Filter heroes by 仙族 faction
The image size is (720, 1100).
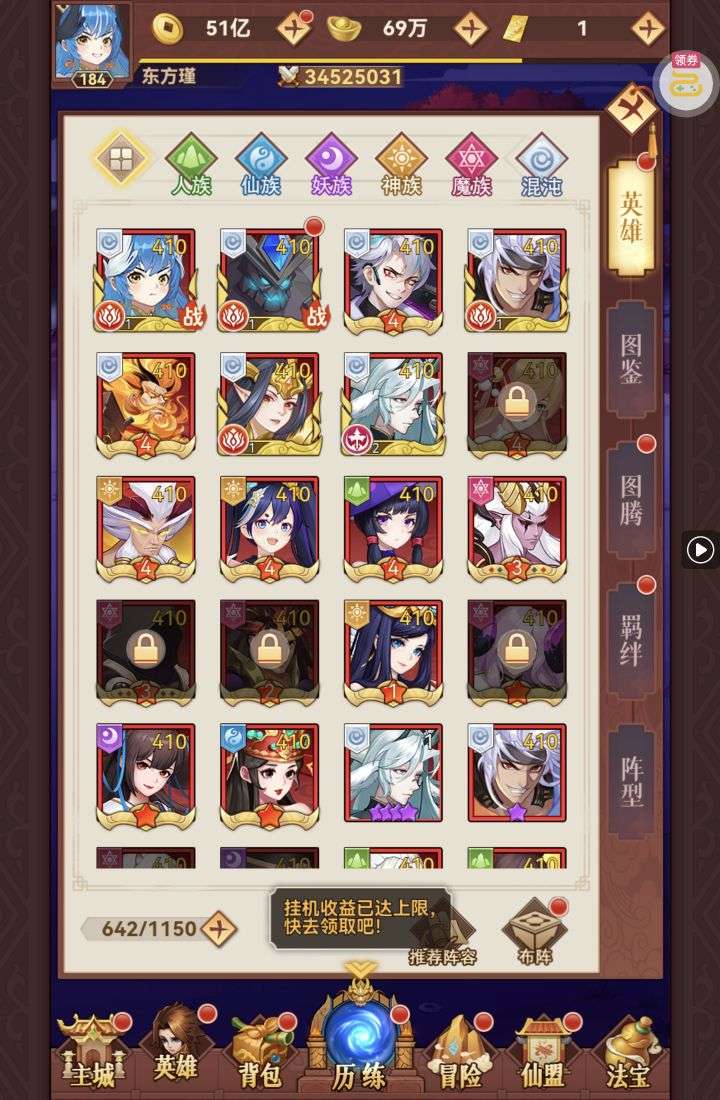261,163
